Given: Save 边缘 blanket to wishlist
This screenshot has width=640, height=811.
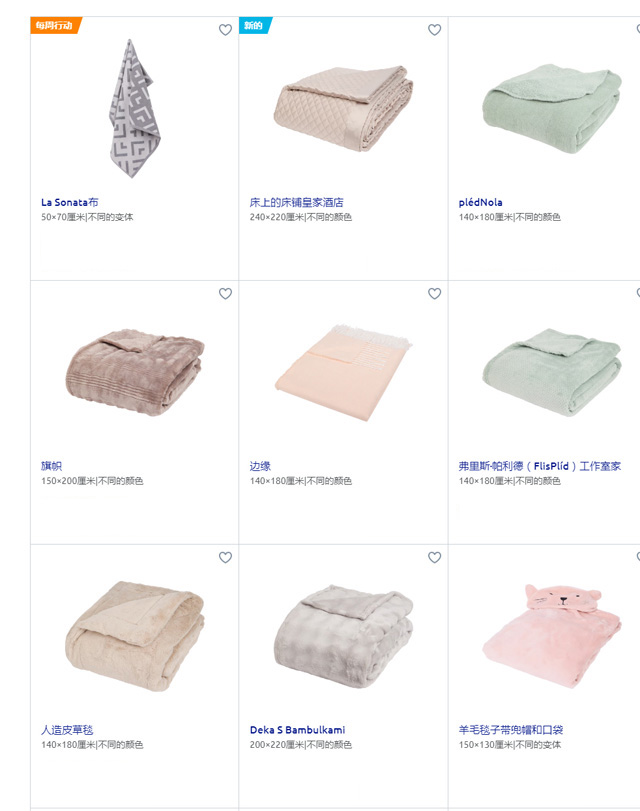Looking at the screenshot, I should [434, 294].
